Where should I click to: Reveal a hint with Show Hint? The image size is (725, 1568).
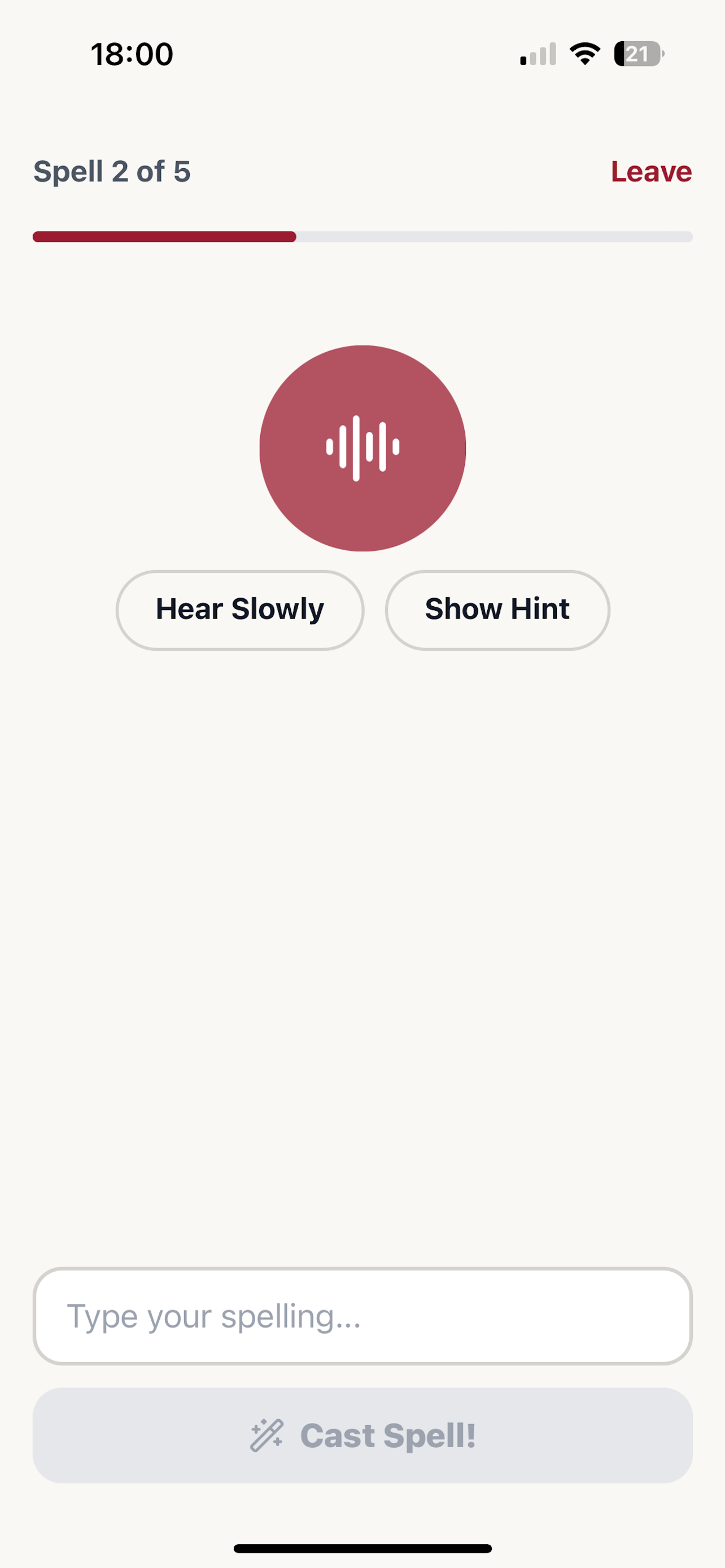[x=497, y=610]
